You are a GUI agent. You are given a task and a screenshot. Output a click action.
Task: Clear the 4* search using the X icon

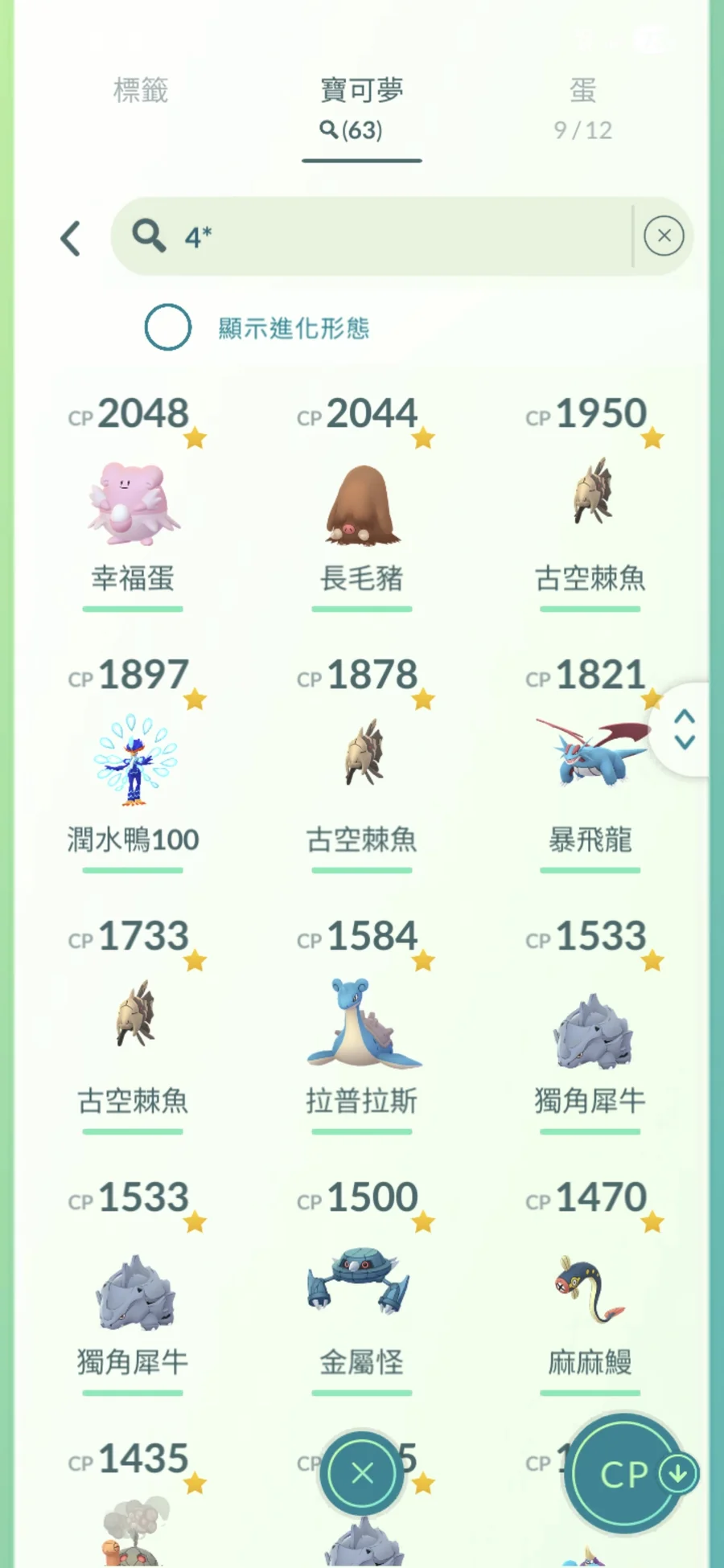tap(664, 235)
